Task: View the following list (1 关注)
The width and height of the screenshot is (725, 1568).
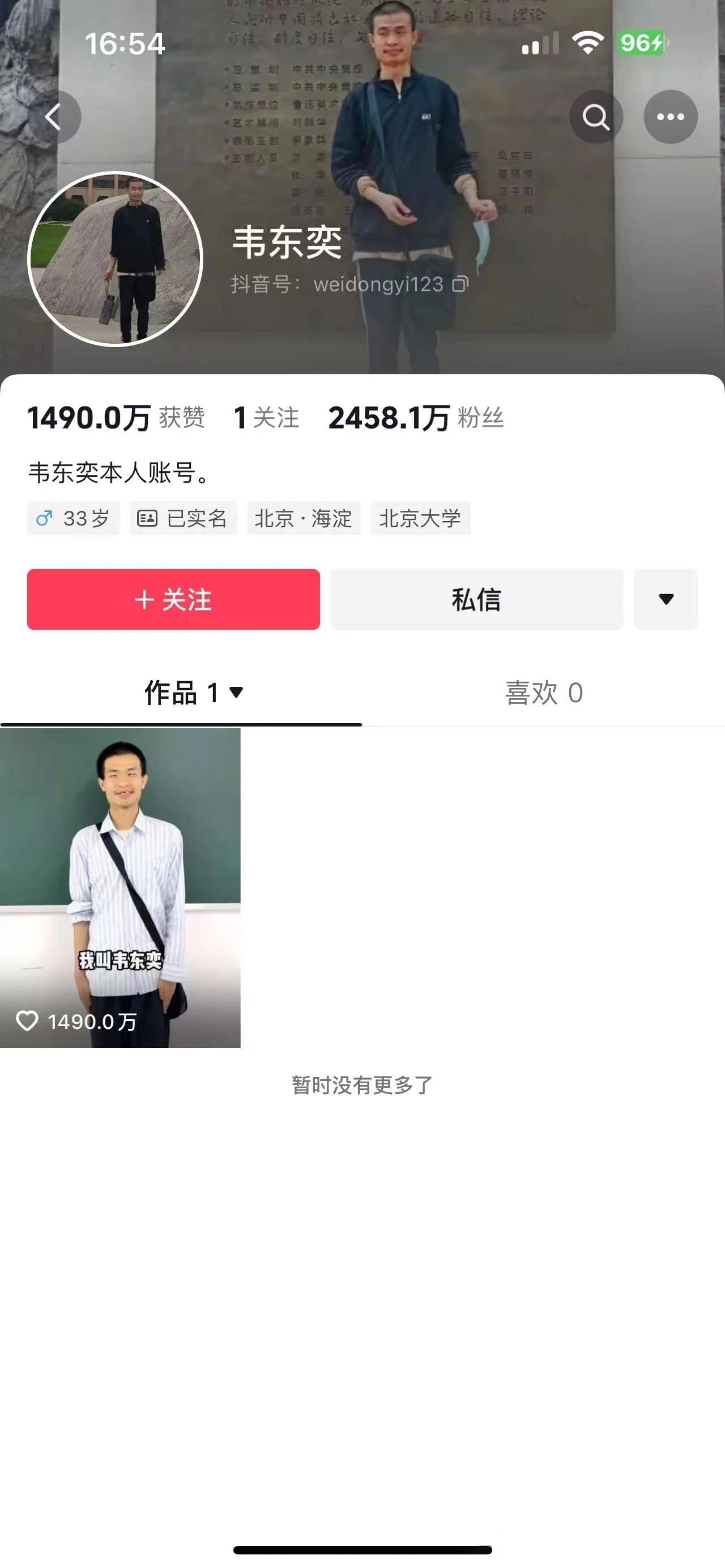Action: tap(267, 418)
